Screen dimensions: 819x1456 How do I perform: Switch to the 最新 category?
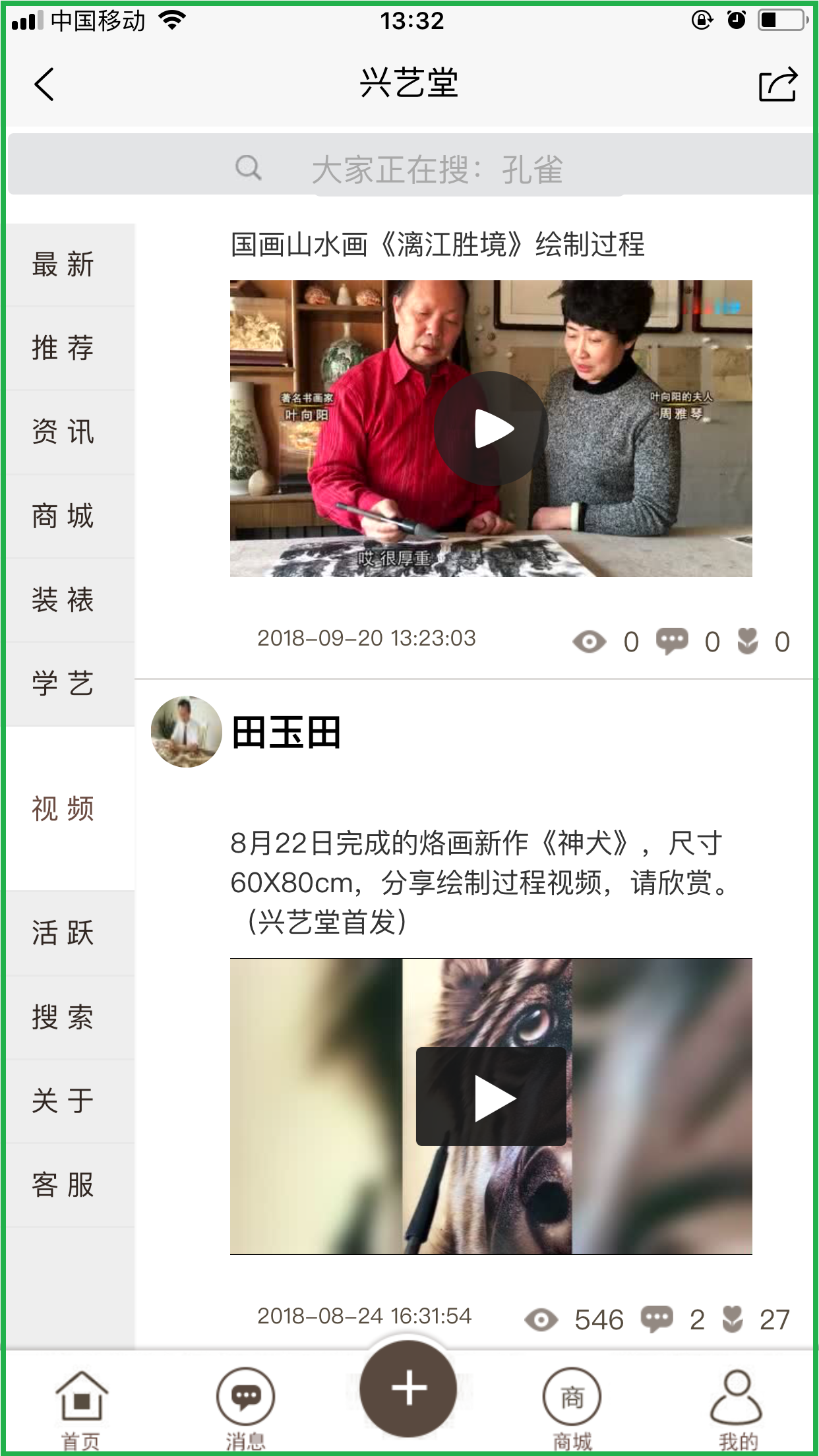(x=64, y=265)
